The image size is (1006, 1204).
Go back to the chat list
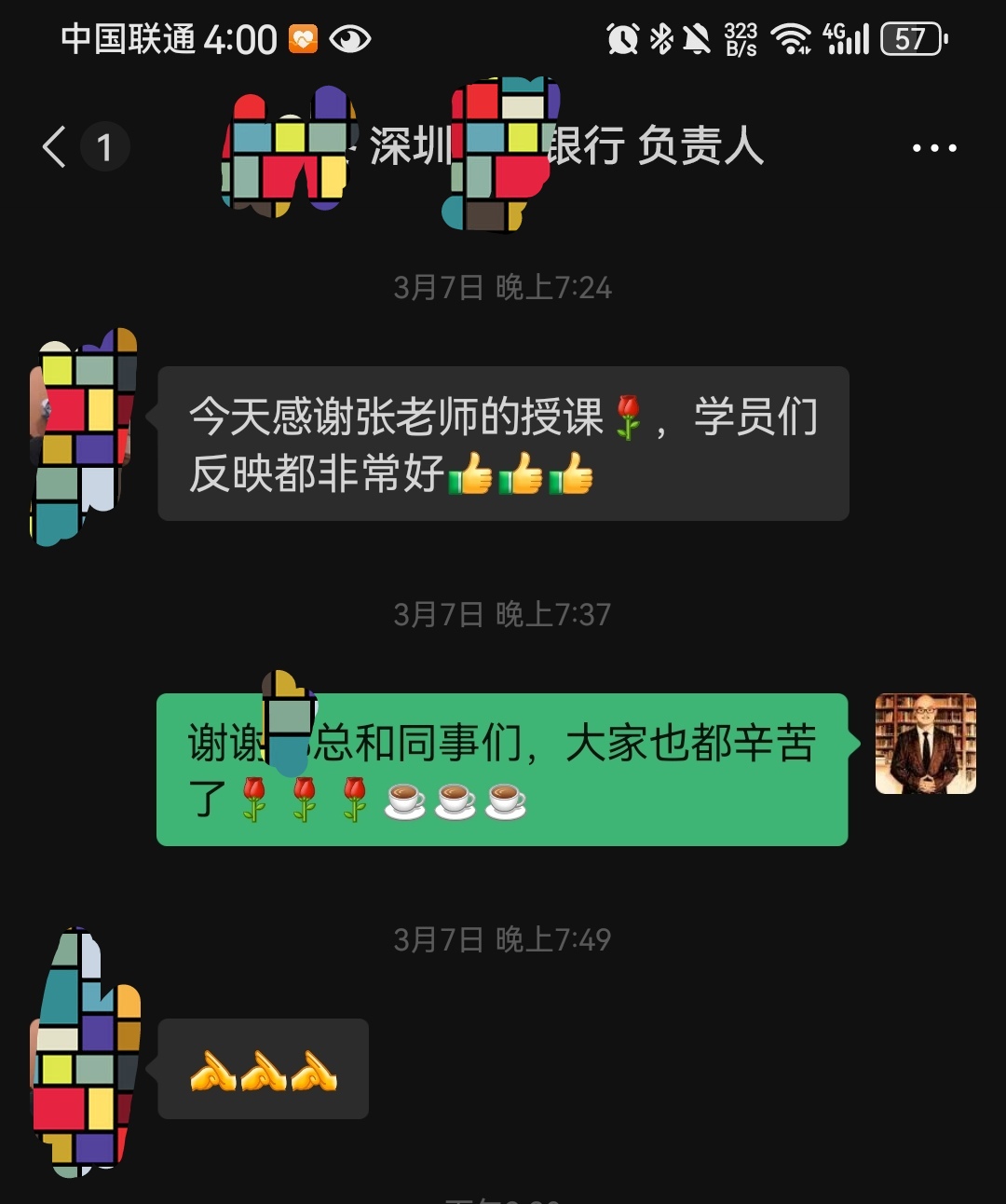(56, 147)
